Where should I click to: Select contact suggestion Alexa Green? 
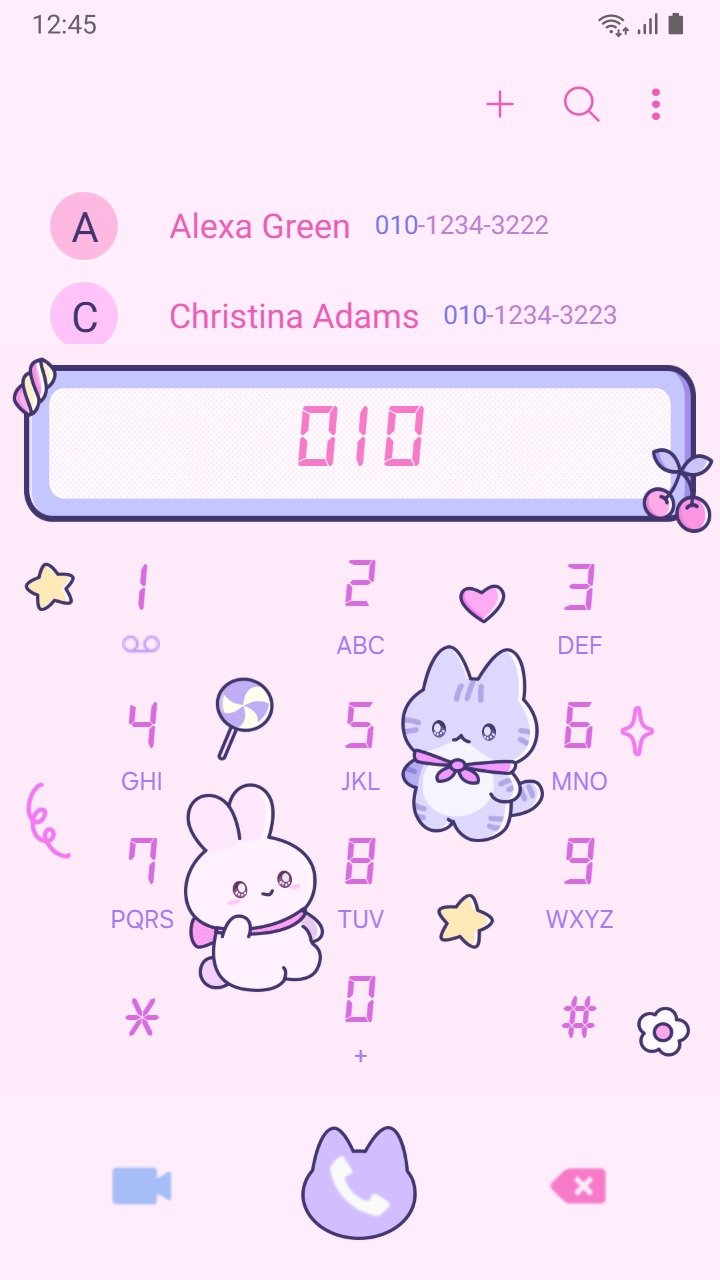360,226
